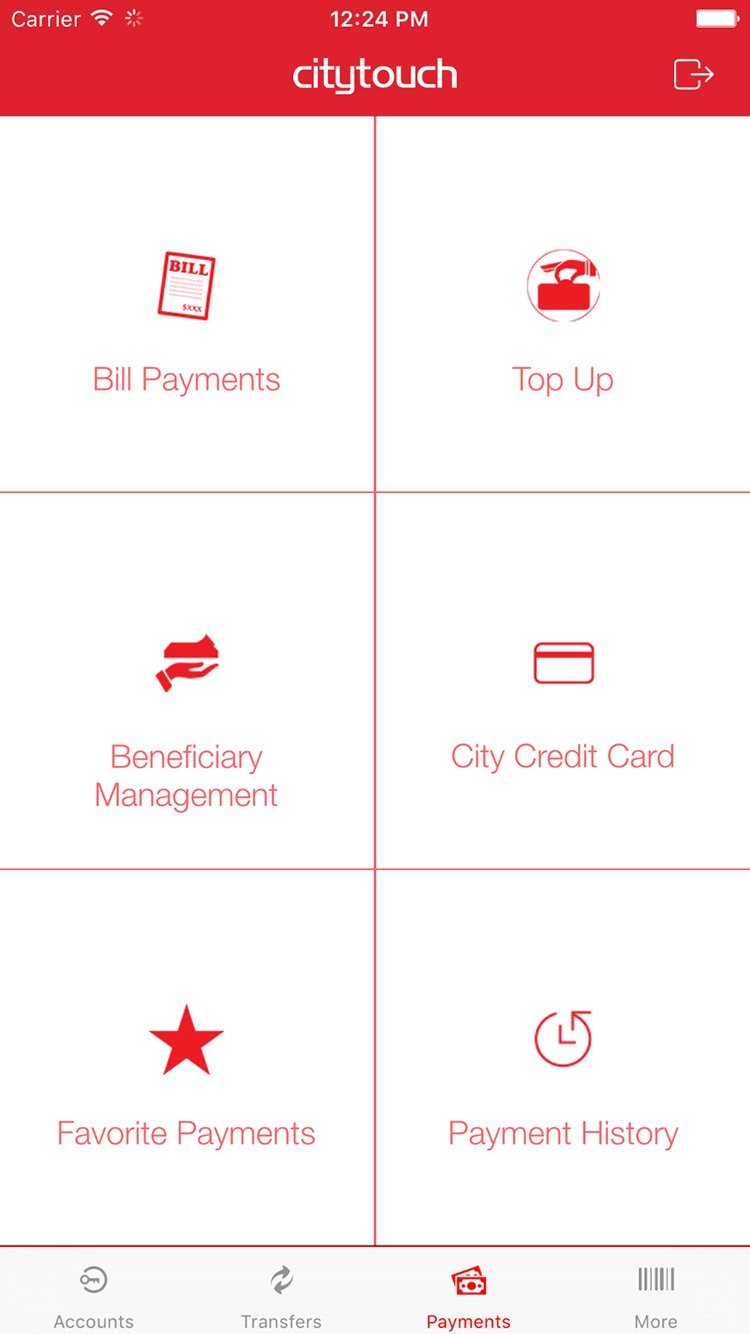
Task: Open Payment History
Action: [563, 1058]
